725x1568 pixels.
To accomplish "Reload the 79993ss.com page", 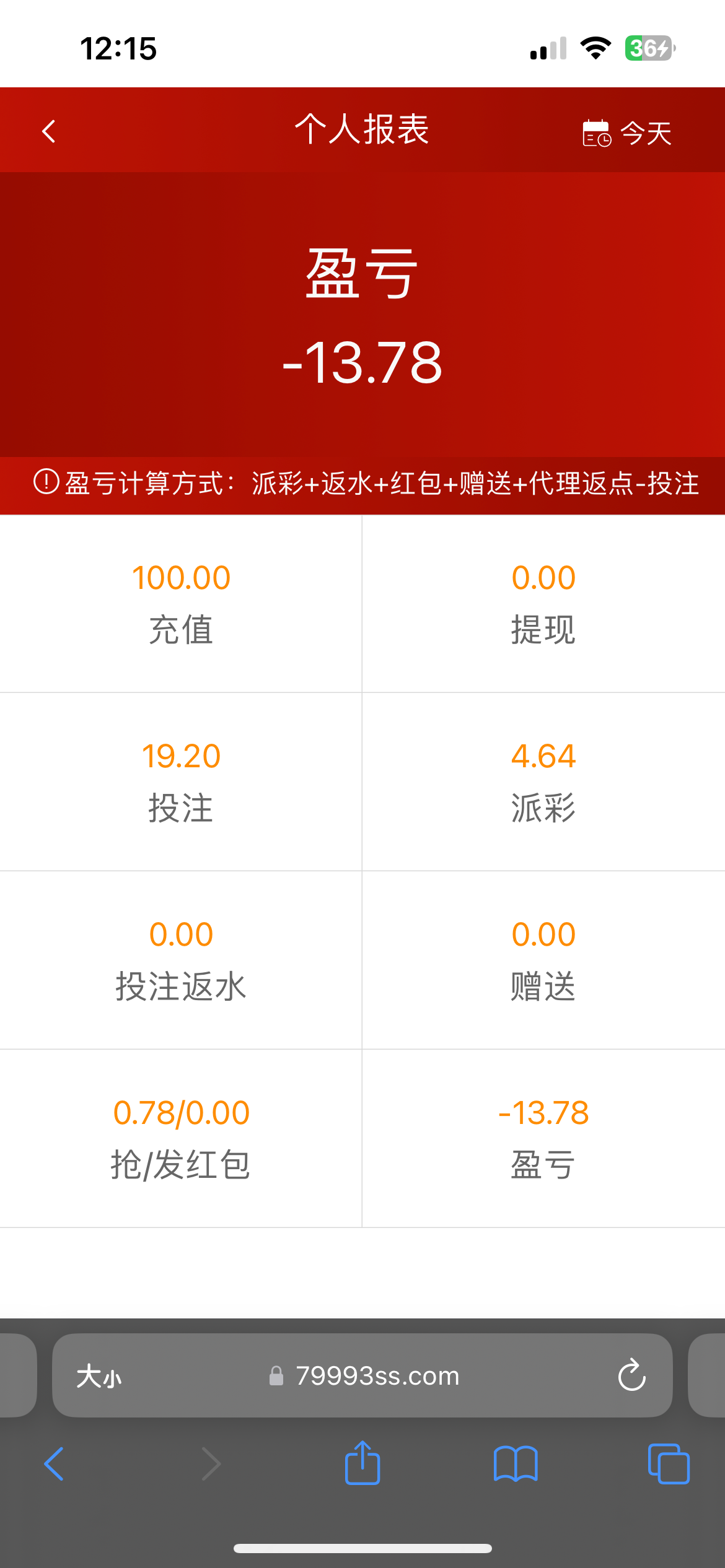I will (631, 1375).
